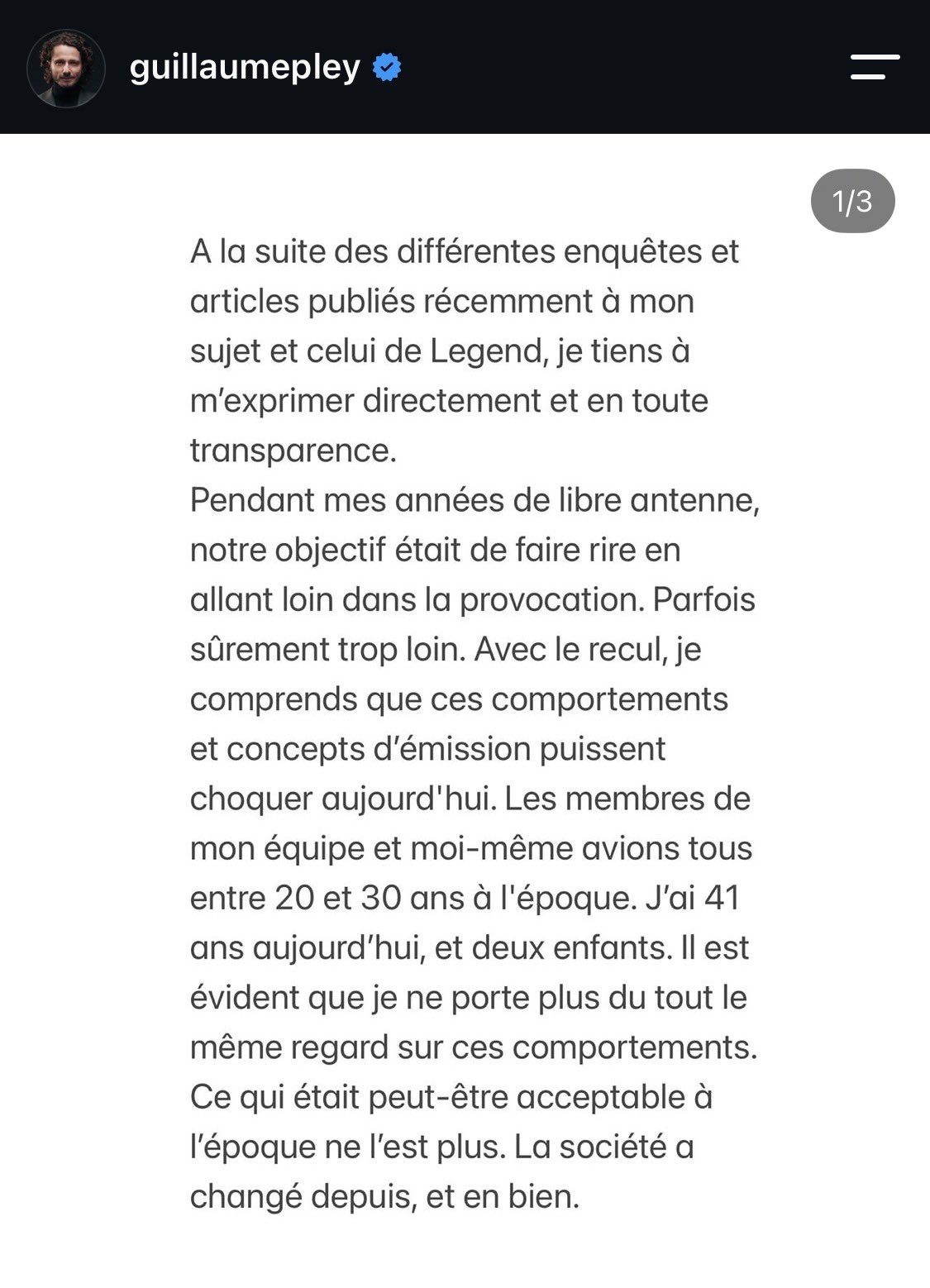Viewport: 930px width, 1288px height.
Task: Open guillaumepley's profile picture
Action: tap(66, 69)
